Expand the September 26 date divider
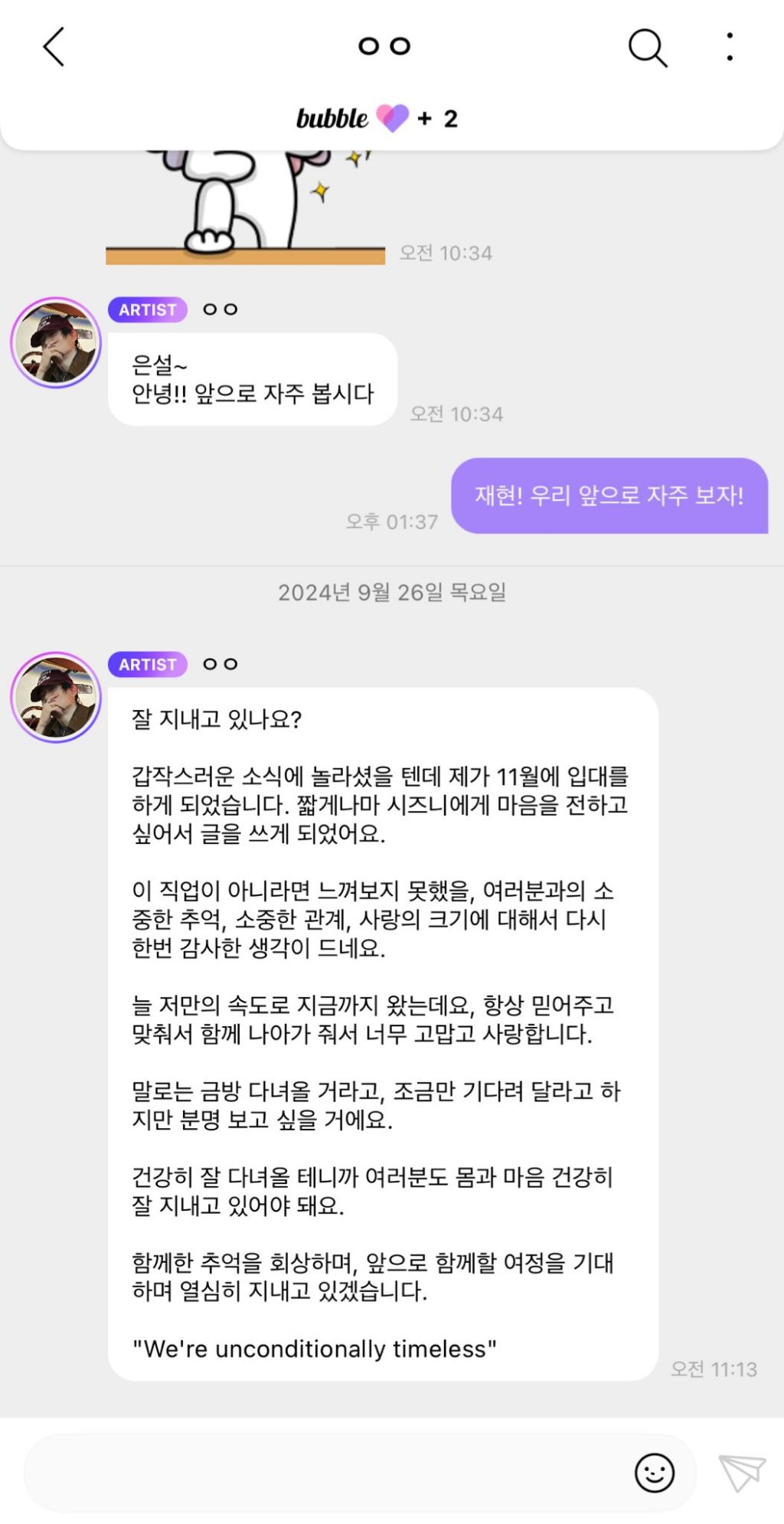This screenshot has width=784, height=1524. (392, 590)
